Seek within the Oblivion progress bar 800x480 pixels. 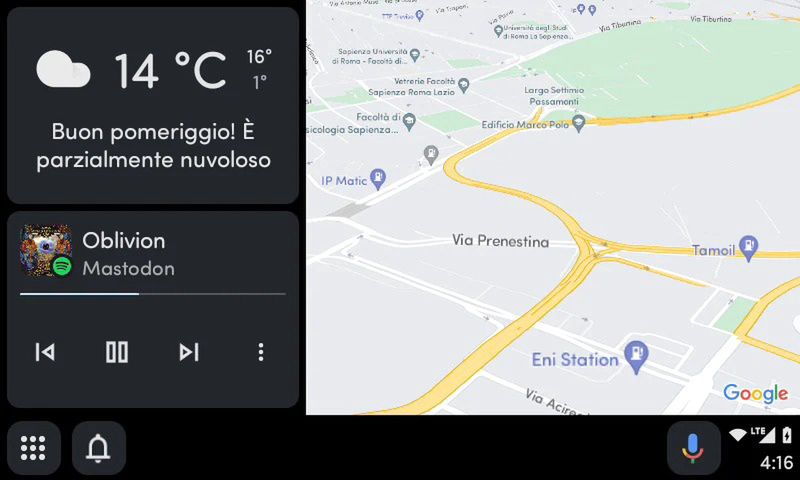pos(153,294)
